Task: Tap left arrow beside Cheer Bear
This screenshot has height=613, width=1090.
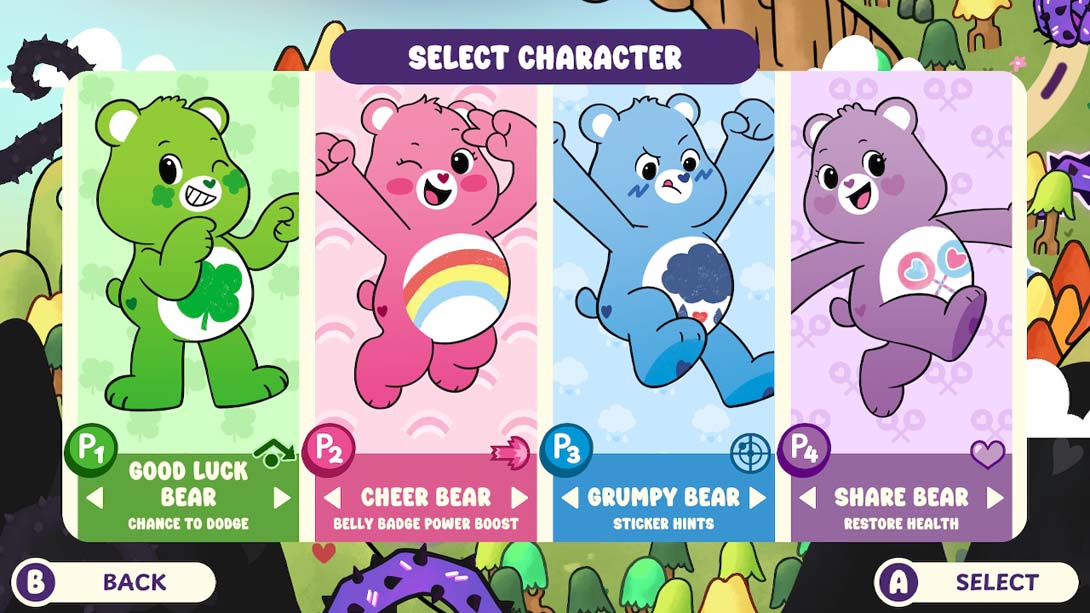Action: point(333,497)
